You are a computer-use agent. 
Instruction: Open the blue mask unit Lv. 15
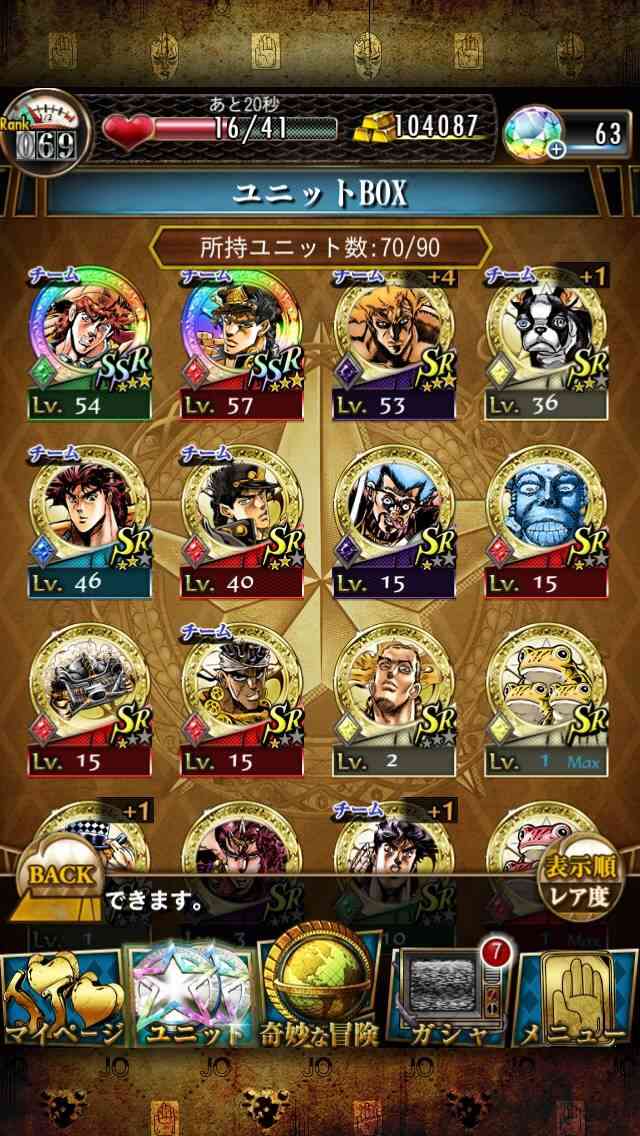[x=547, y=522]
